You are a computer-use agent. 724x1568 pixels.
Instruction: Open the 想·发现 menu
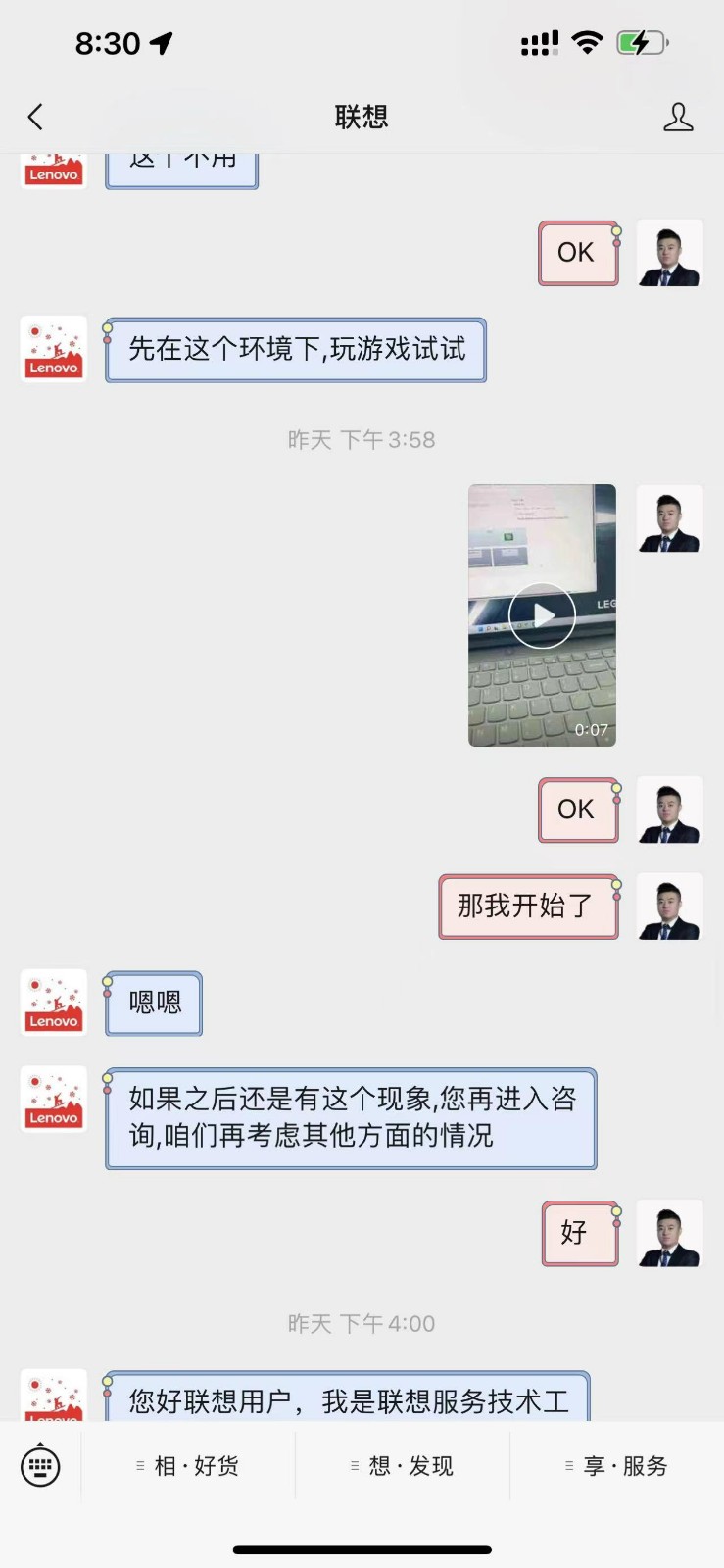click(x=403, y=1466)
